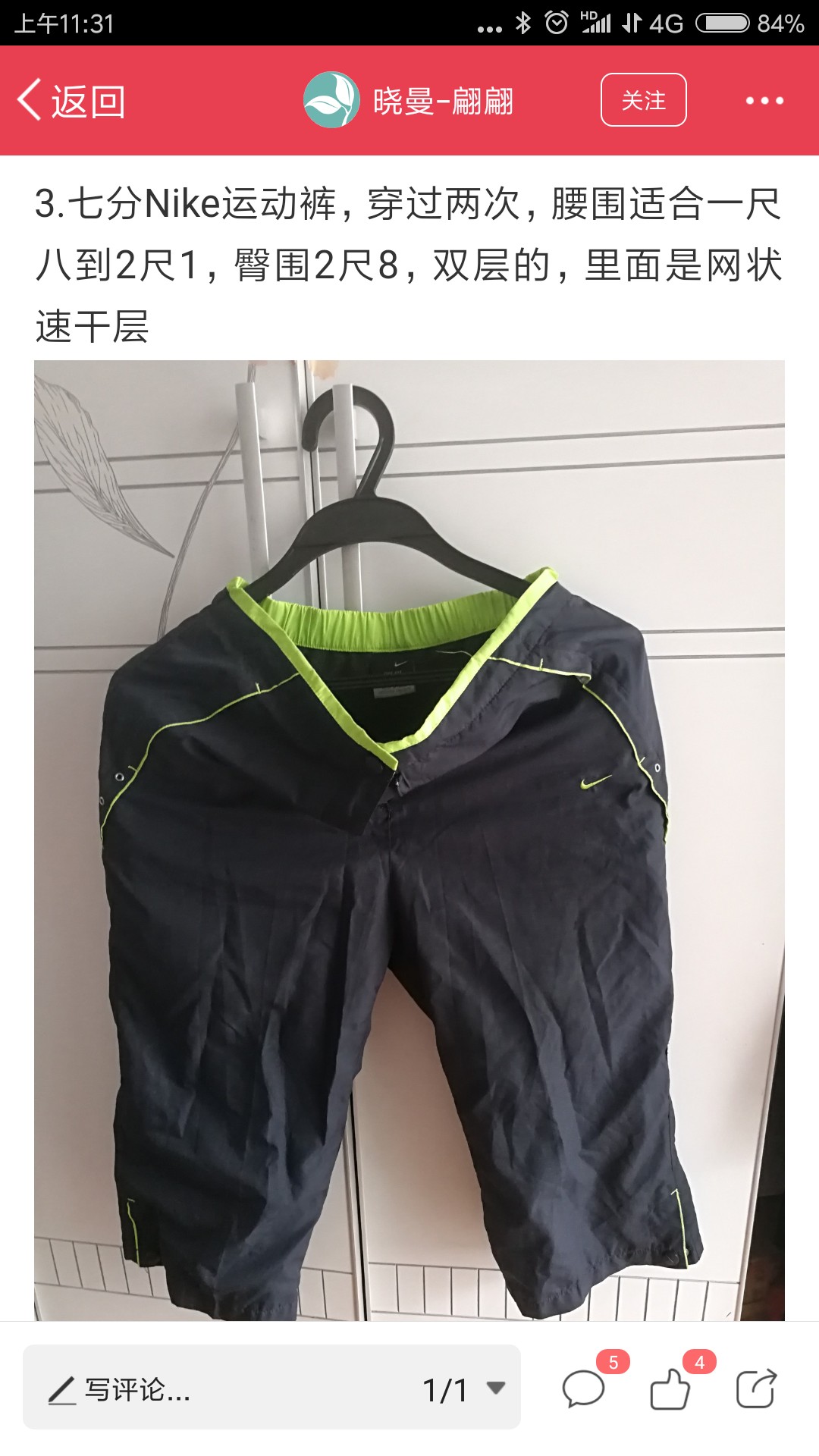
Task: Open the three-dot overflow menu
Action: pos(764,100)
